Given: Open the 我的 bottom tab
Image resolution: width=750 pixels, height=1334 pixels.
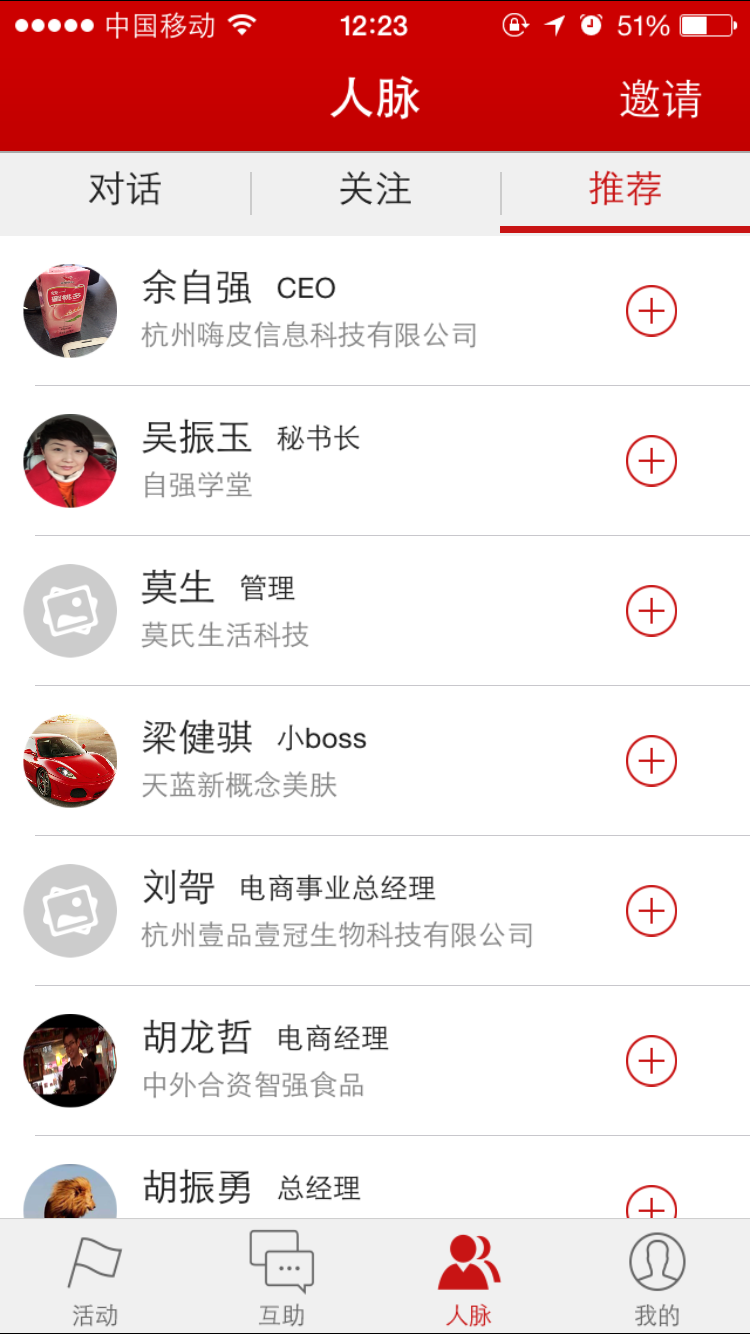Looking at the screenshot, I should tap(657, 1277).
